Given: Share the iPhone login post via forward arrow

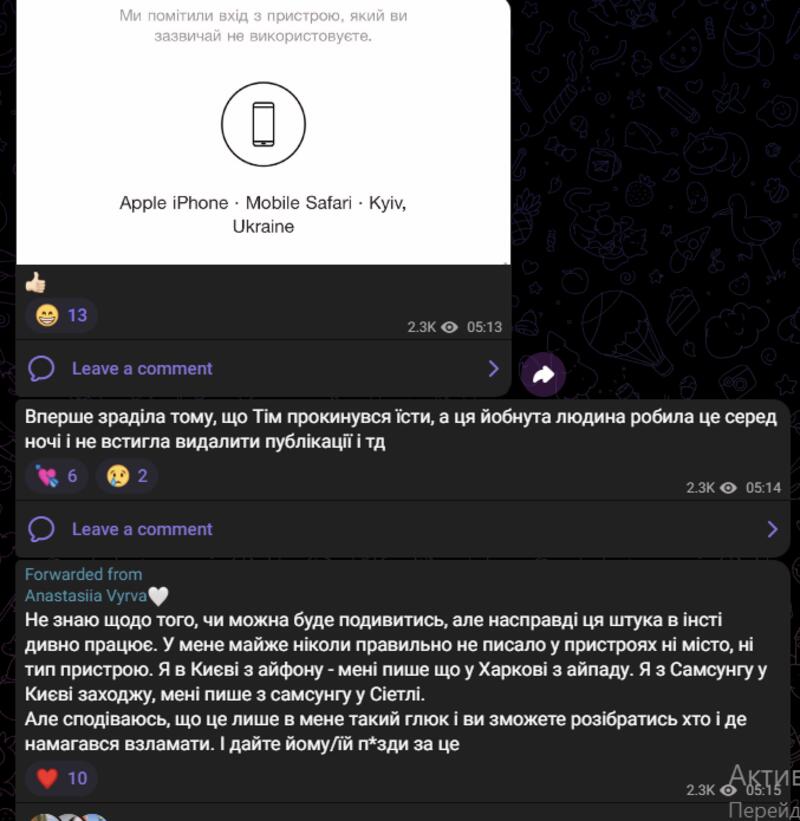Looking at the screenshot, I should 543,375.
